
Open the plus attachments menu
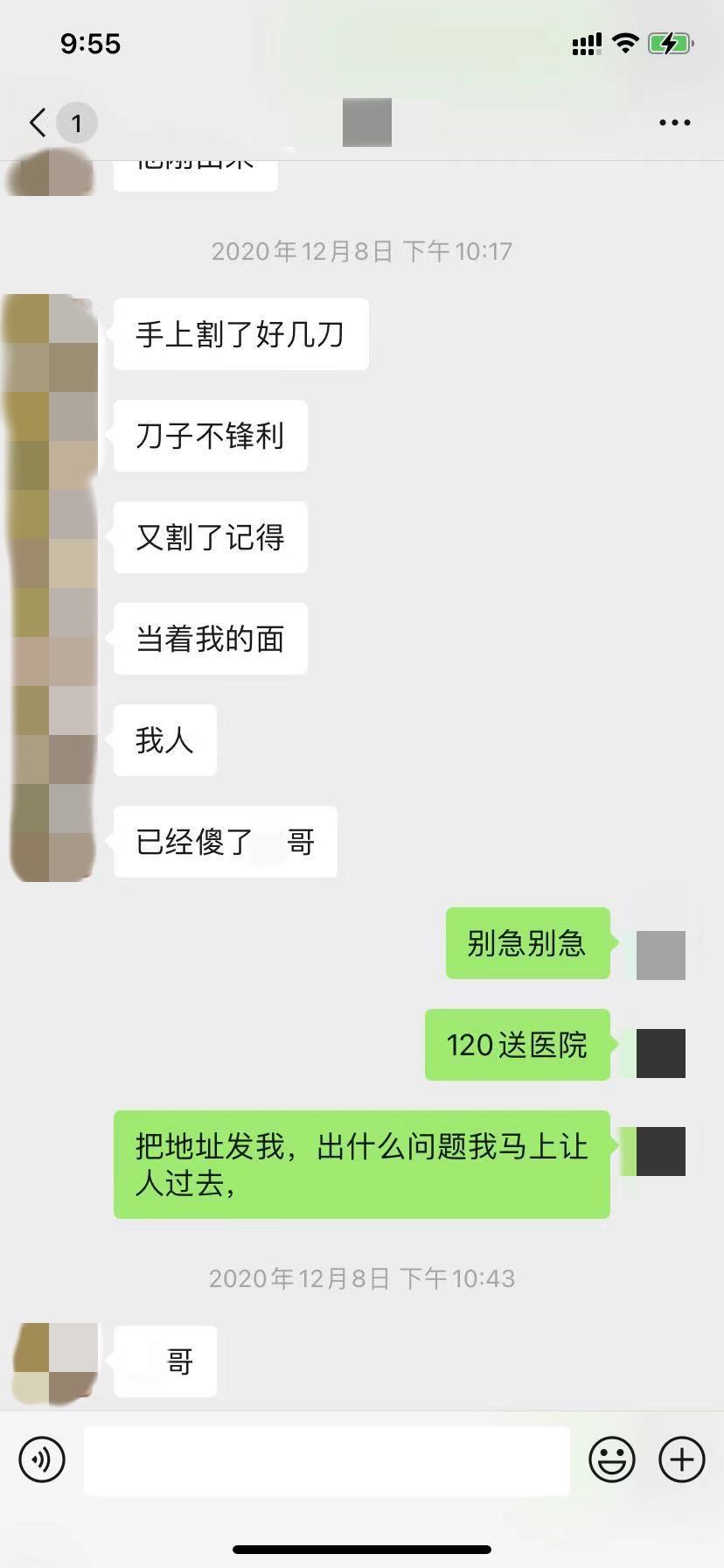[681, 1459]
